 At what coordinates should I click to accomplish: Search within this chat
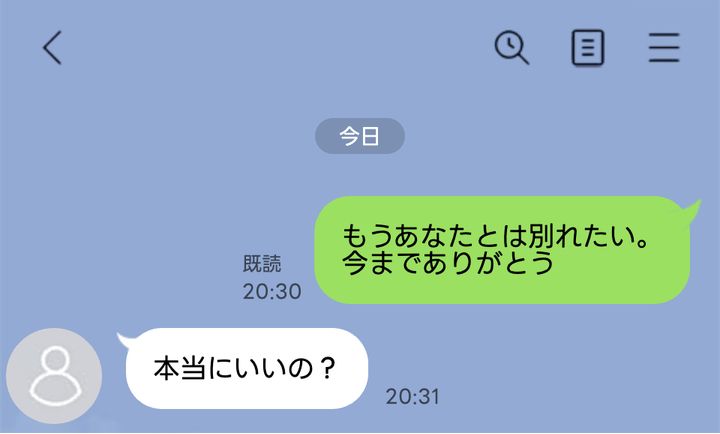tap(512, 47)
